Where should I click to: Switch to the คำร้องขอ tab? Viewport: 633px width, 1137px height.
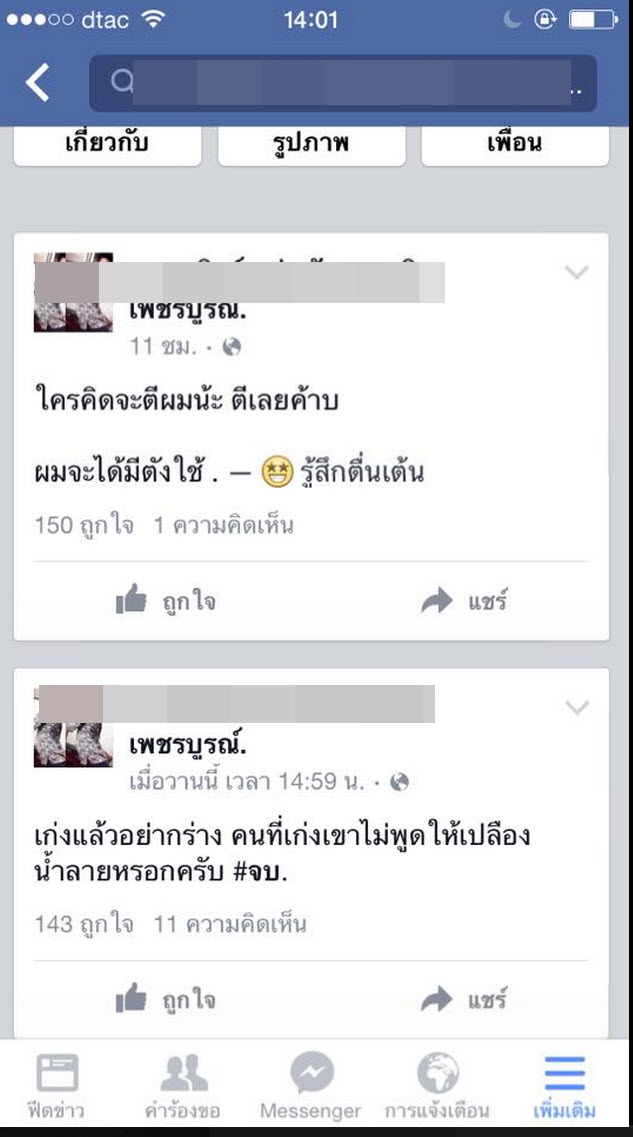pyautogui.click(x=184, y=1087)
